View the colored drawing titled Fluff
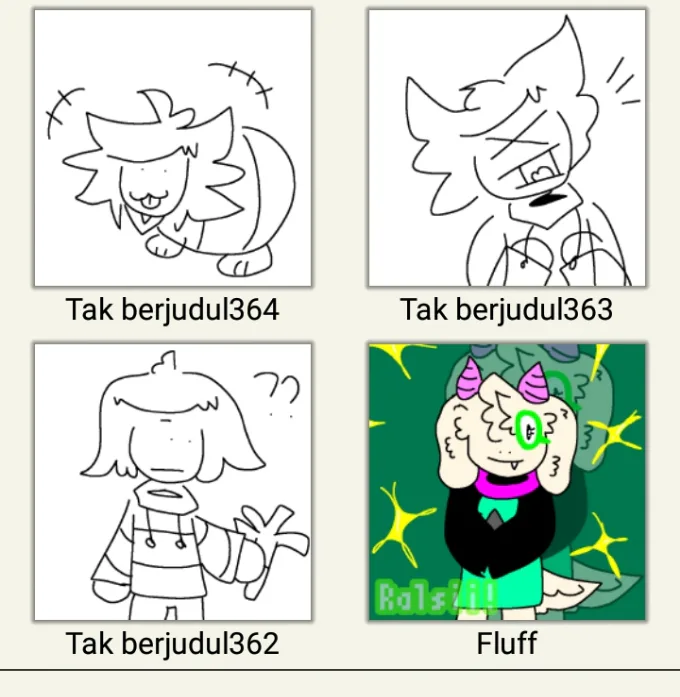The image size is (680, 697). click(x=506, y=482)
